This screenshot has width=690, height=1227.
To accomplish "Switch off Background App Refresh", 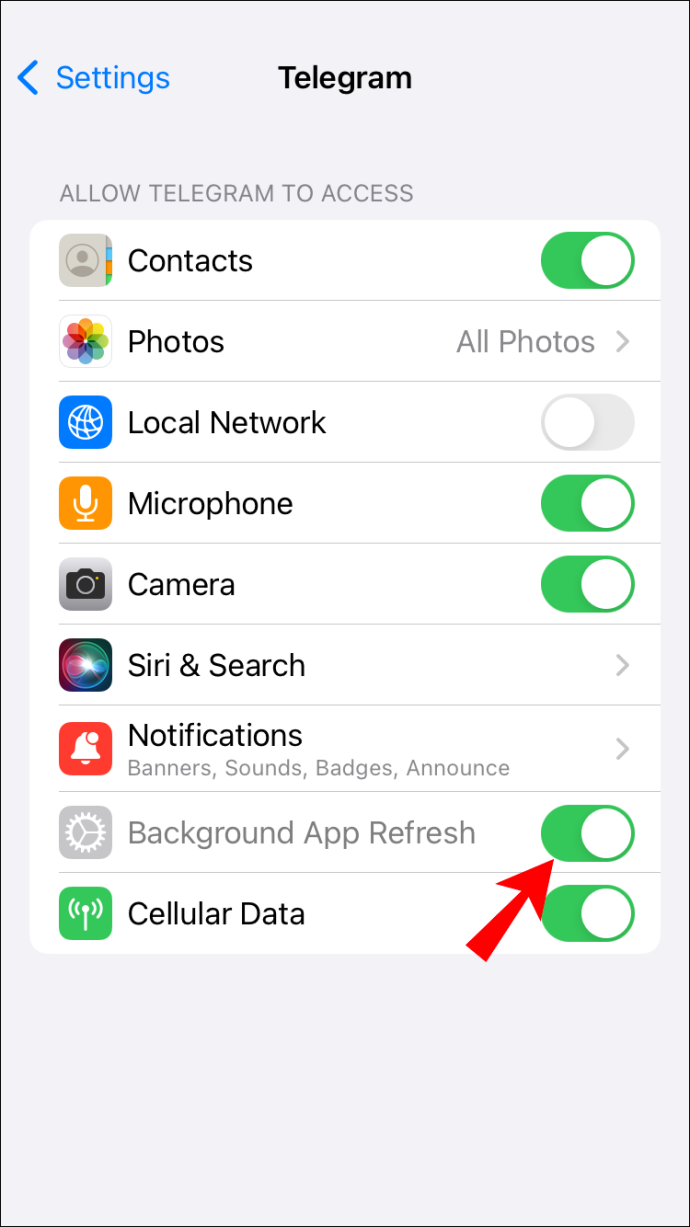I will pyautogui.click(x=588, y=833).
